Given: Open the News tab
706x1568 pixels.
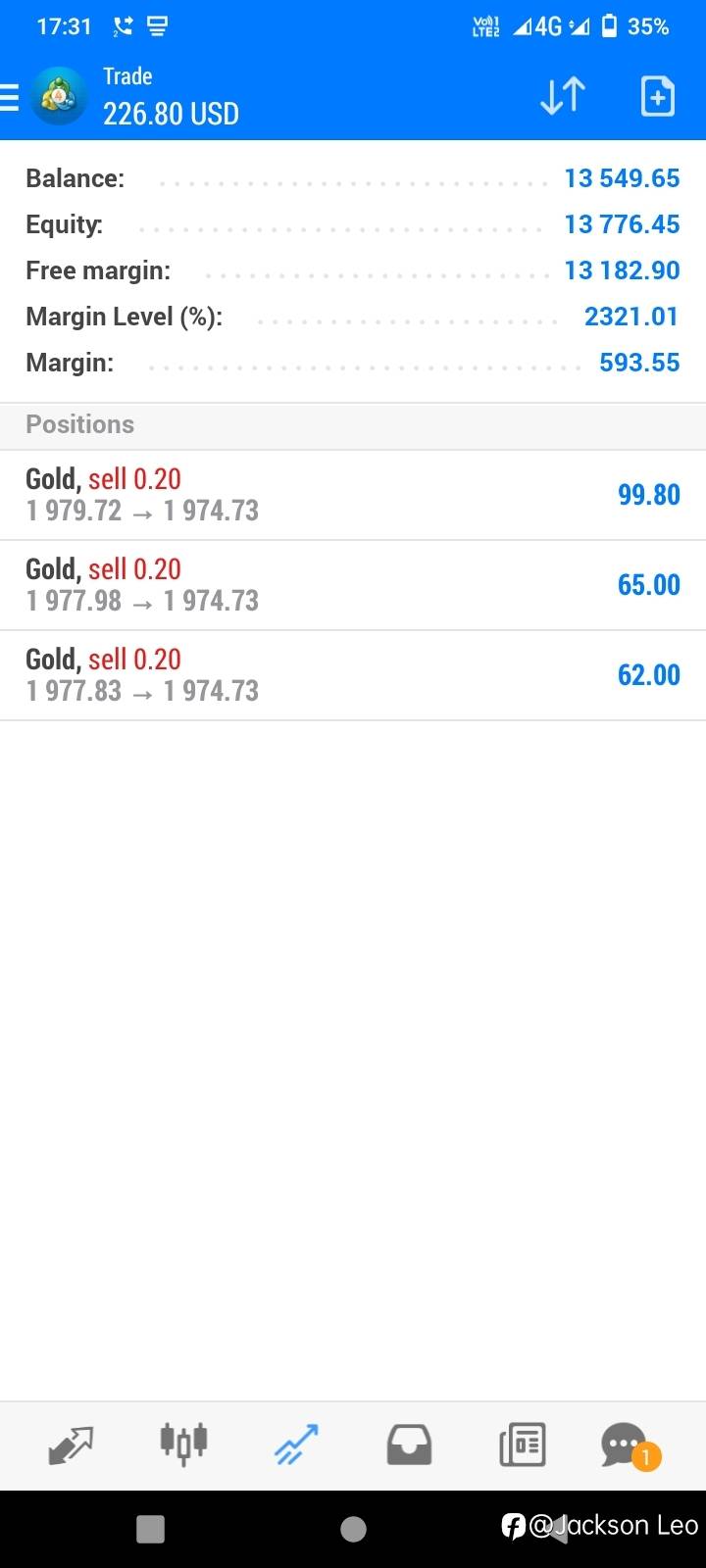Looking at the screenshot, I should pos(522,1445).
